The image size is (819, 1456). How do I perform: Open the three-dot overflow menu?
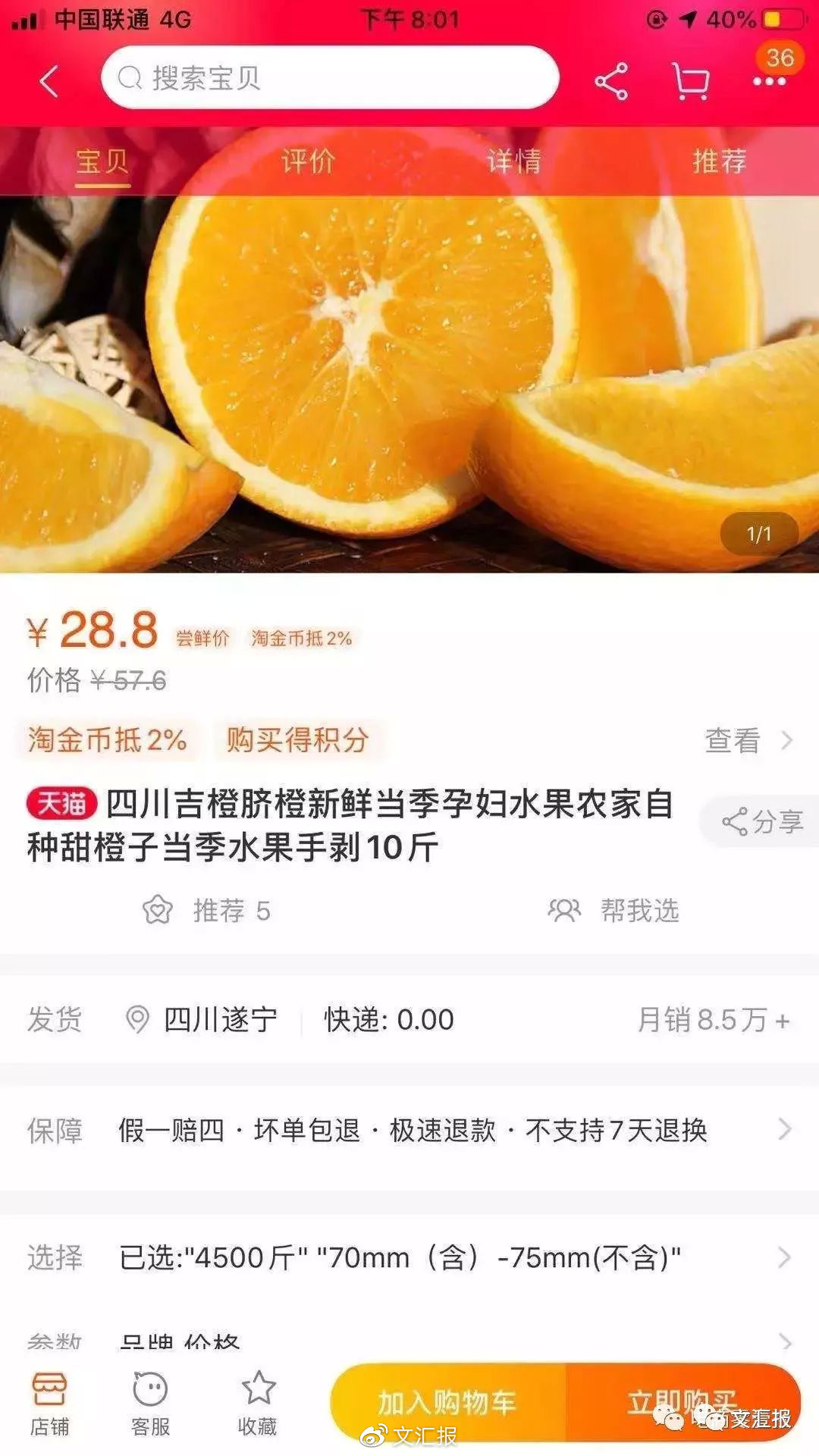(x=769, y=80)
